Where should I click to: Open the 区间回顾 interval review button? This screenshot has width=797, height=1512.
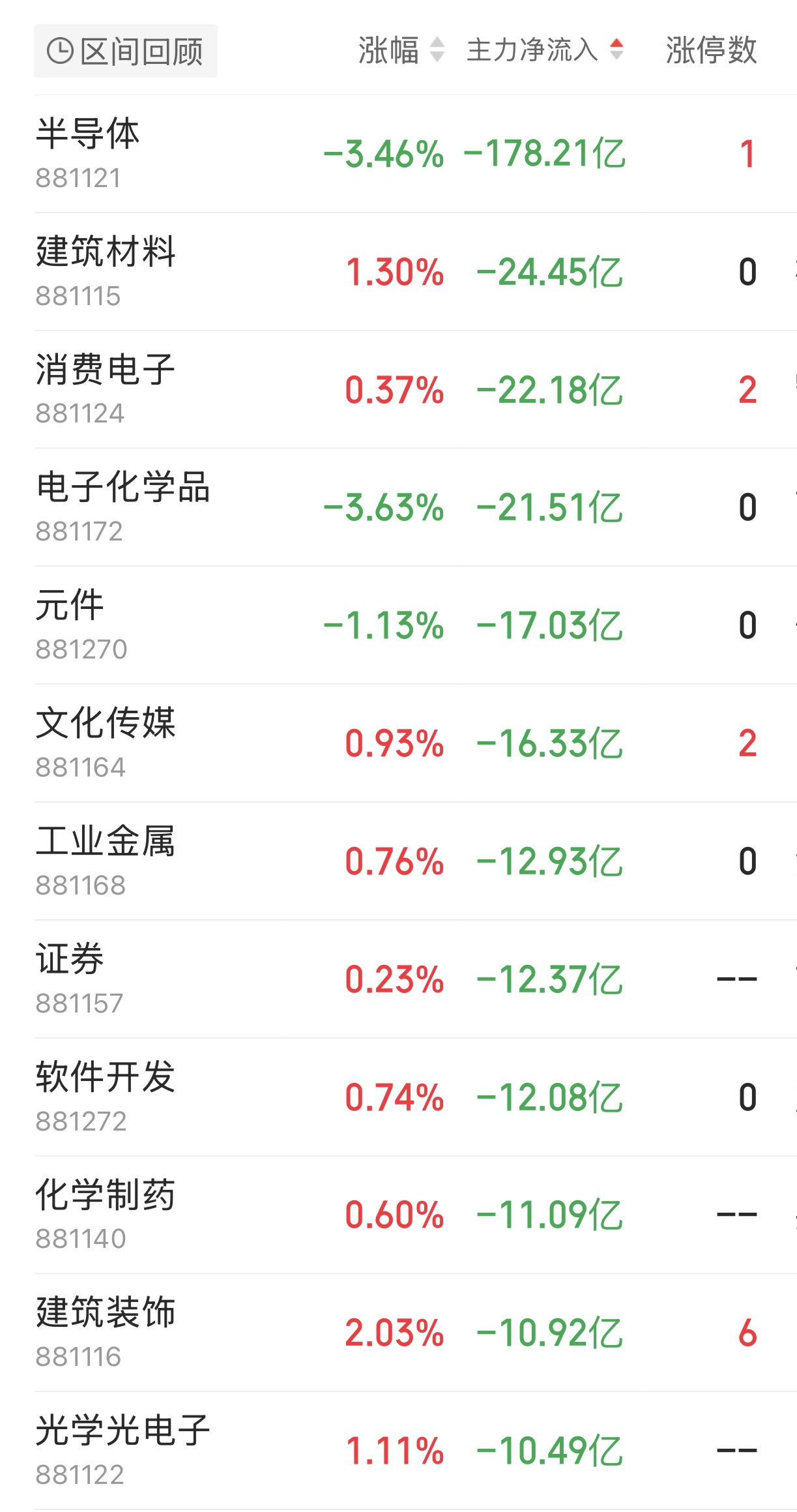point(125,51)
